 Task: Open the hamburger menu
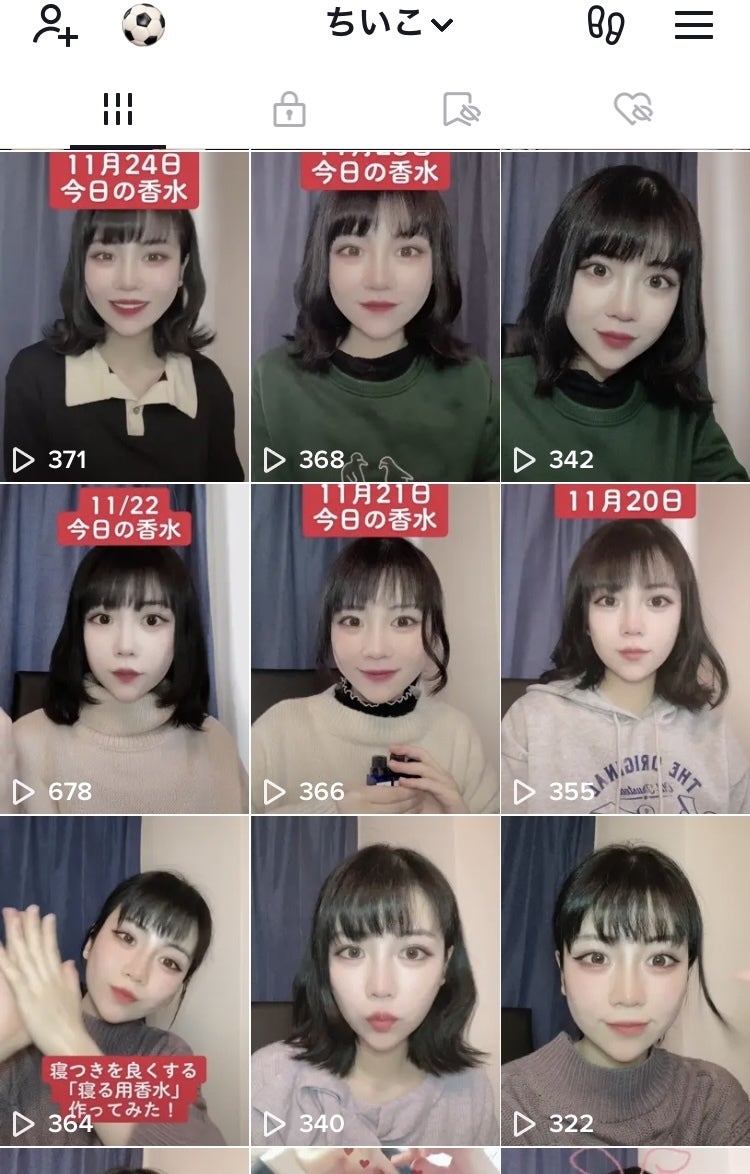click(694, 25)
